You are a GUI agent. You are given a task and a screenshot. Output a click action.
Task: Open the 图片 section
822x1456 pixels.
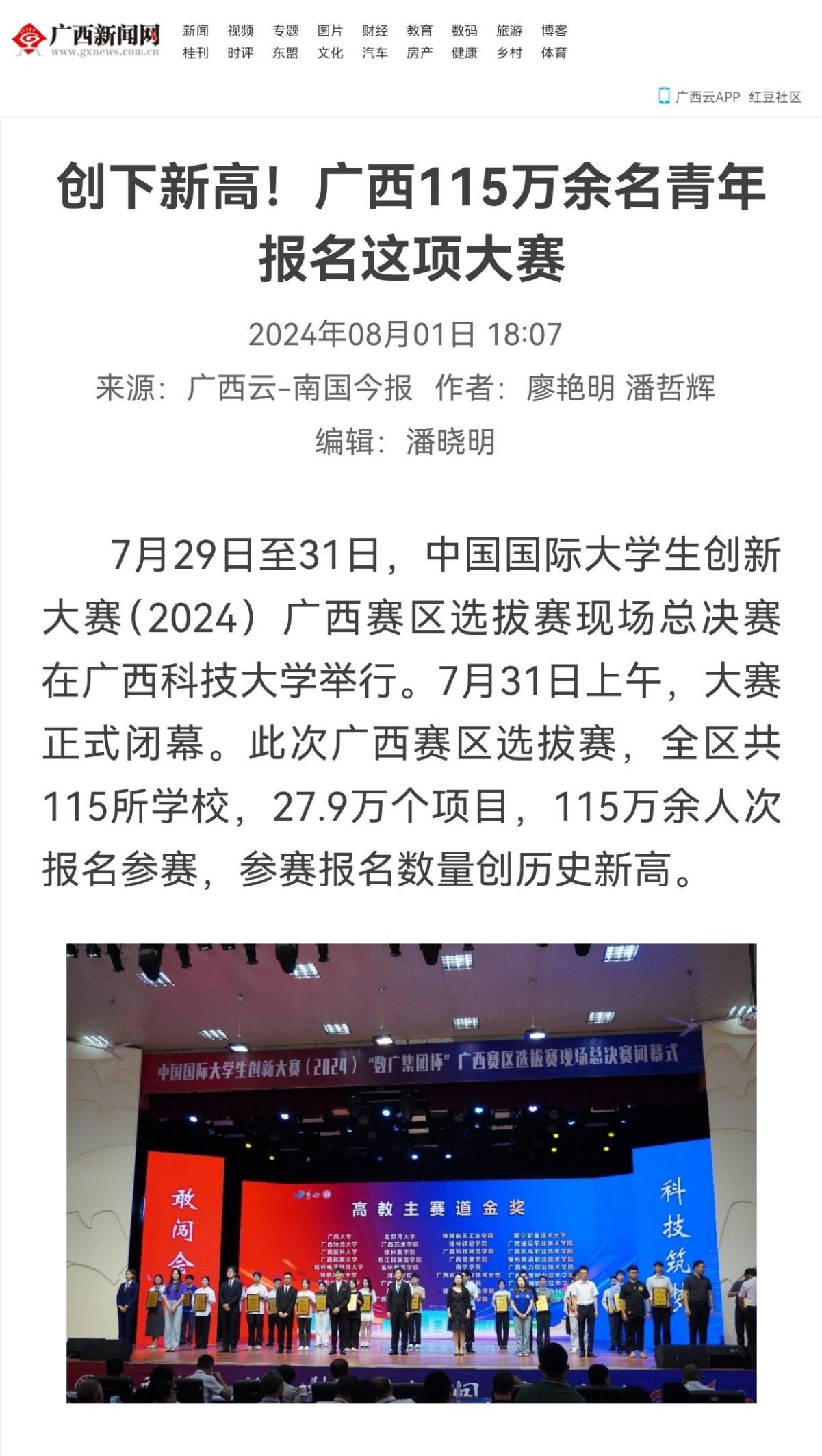330,31
